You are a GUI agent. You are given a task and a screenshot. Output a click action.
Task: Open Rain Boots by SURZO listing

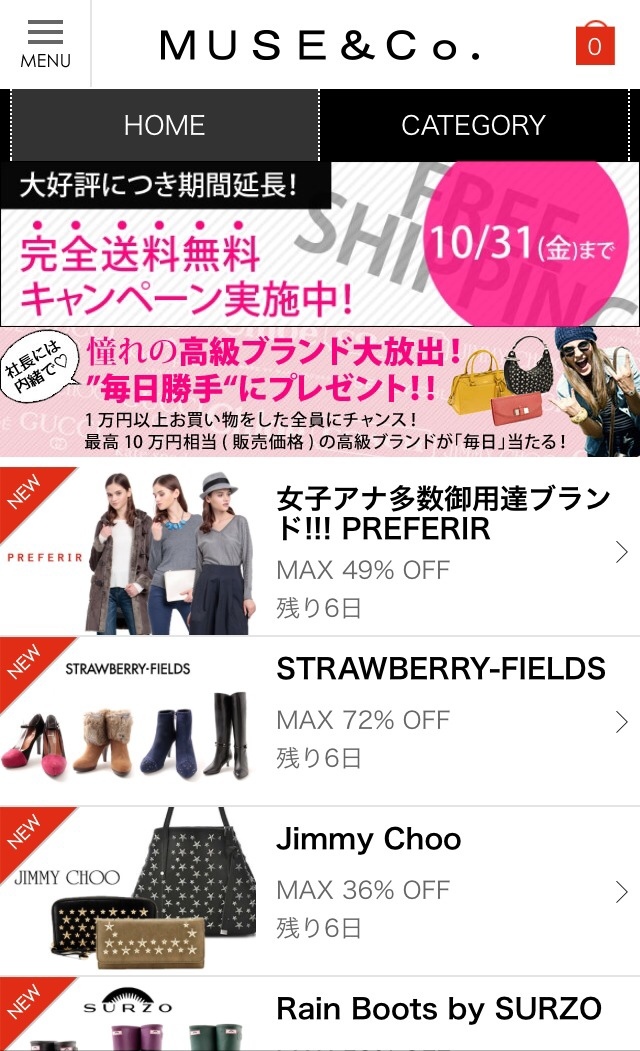point(320,1016)
